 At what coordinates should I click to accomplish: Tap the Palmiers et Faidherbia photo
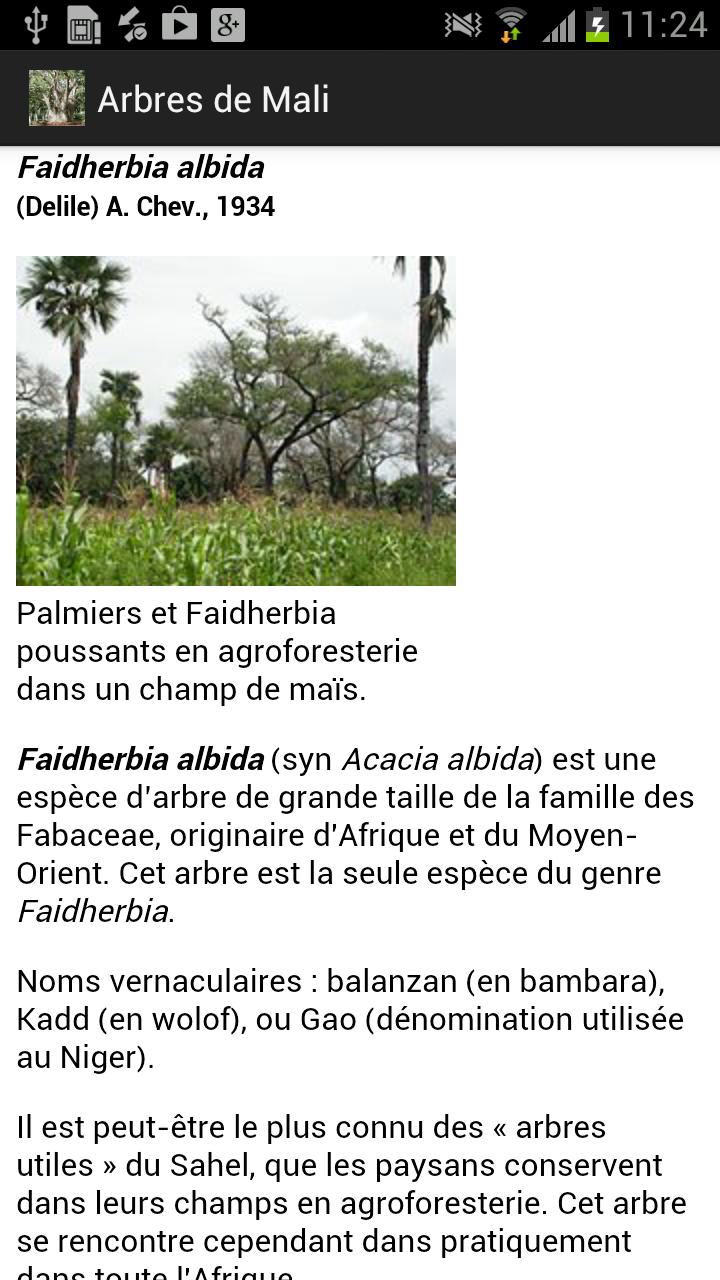point(235,419)
